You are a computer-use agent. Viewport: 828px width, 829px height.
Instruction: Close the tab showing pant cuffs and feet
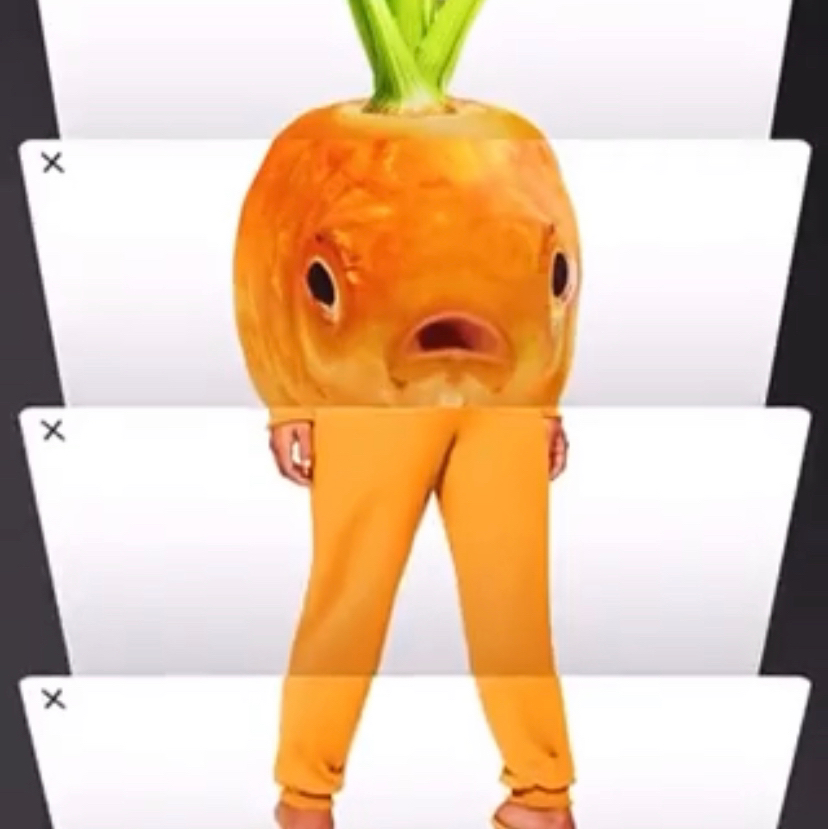[x=53, y=698]
